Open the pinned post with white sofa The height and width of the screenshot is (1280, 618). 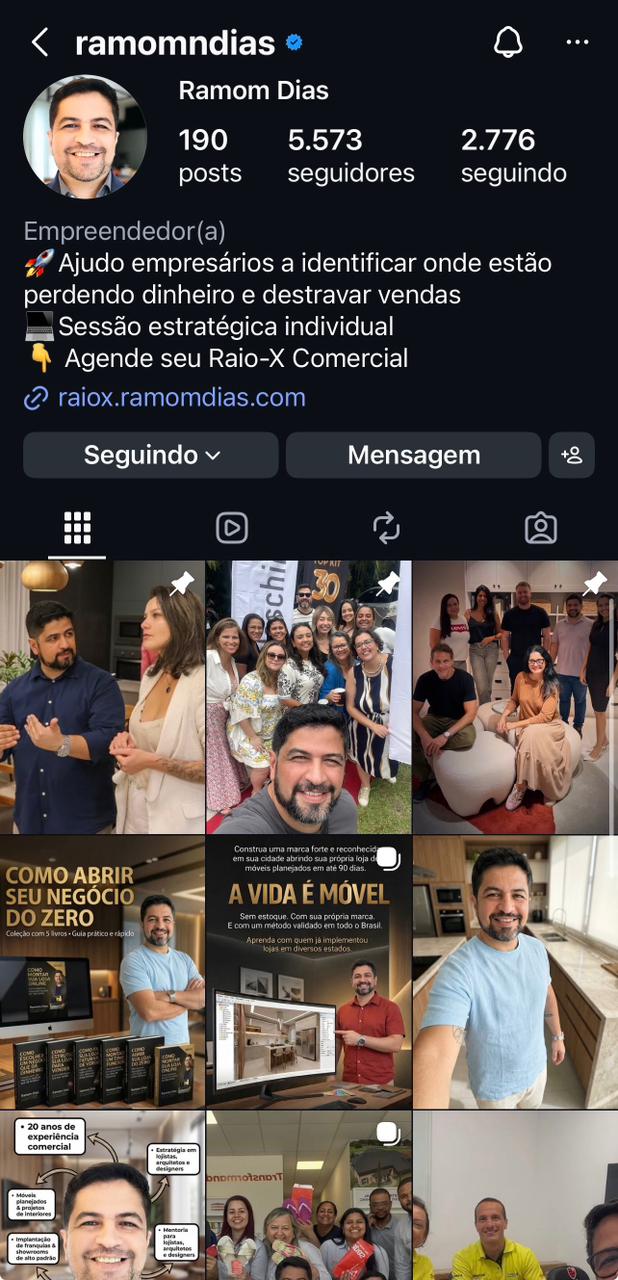click(x=515, y=697)
